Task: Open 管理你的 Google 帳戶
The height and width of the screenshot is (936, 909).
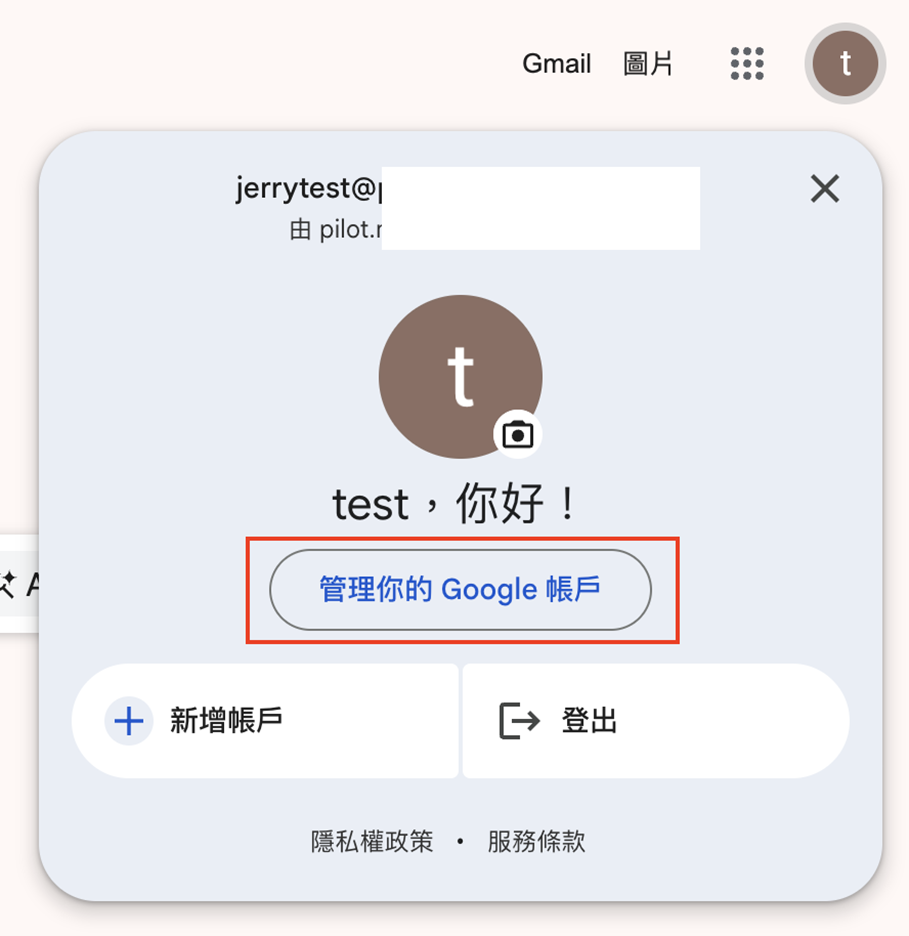Action: [x=460, y=590]
